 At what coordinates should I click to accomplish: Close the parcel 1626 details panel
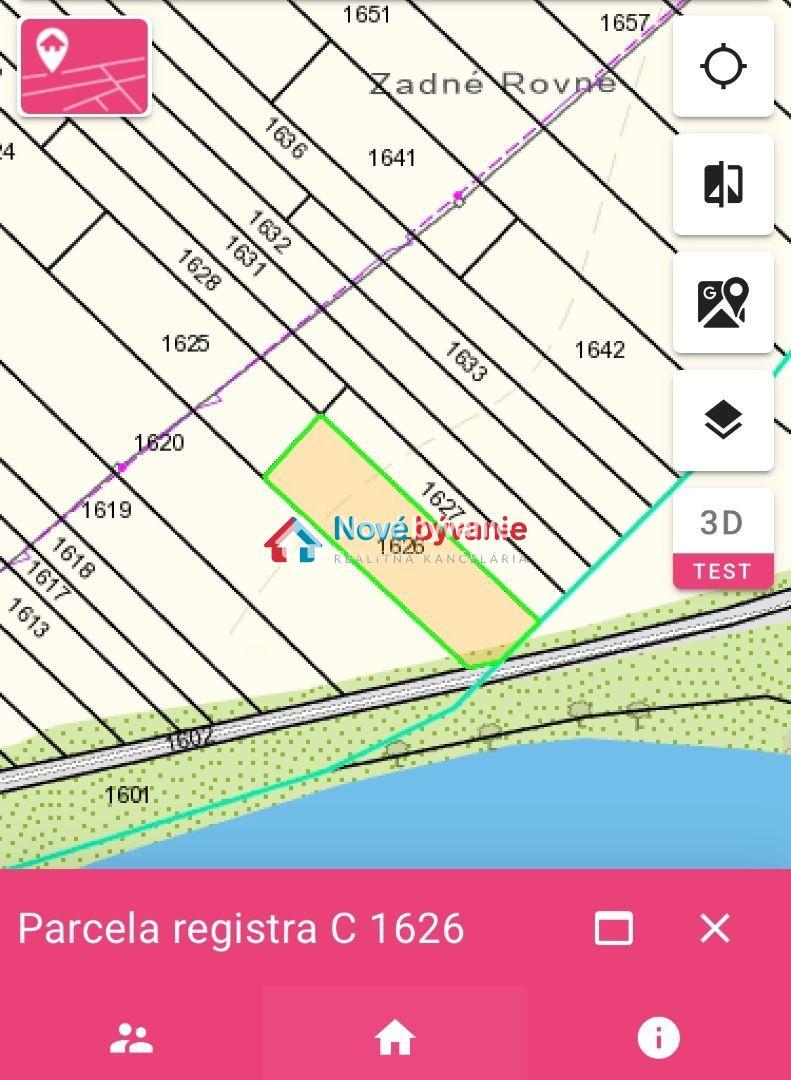click(x=715, y=928)
